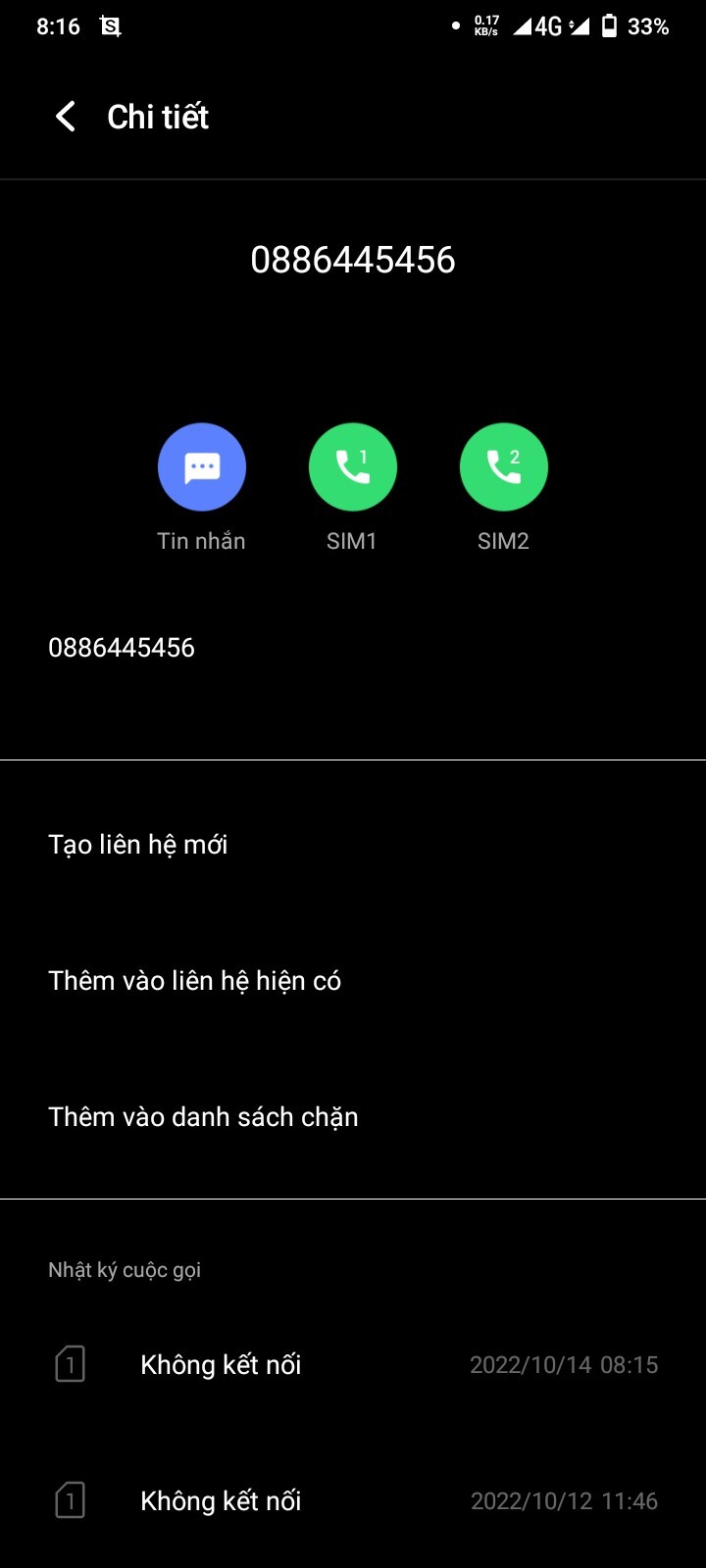This screenshot has height=1568, width=706.
Task: Select Tạo liên hệ mới
Action: [138, 845]
